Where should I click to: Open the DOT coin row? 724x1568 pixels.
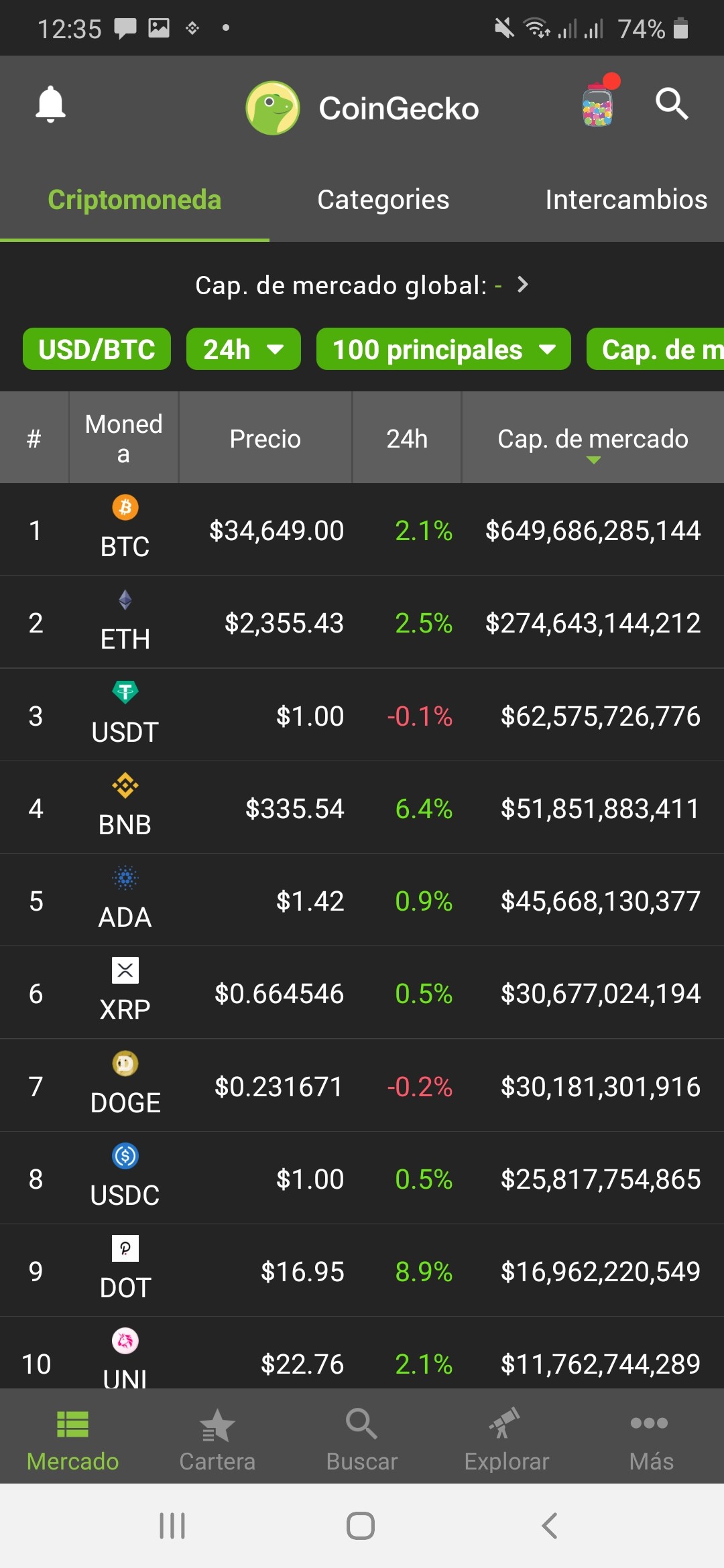pyautogui.click(x=362, y=1270)
